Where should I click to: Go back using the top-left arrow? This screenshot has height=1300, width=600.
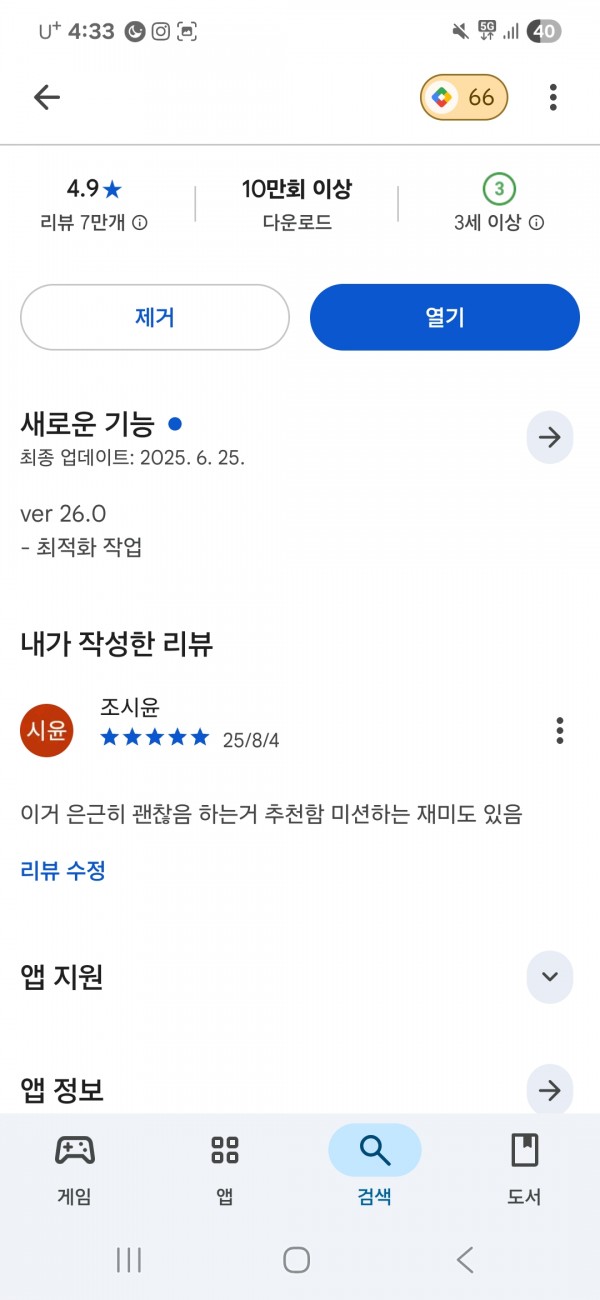pos(47,97)
